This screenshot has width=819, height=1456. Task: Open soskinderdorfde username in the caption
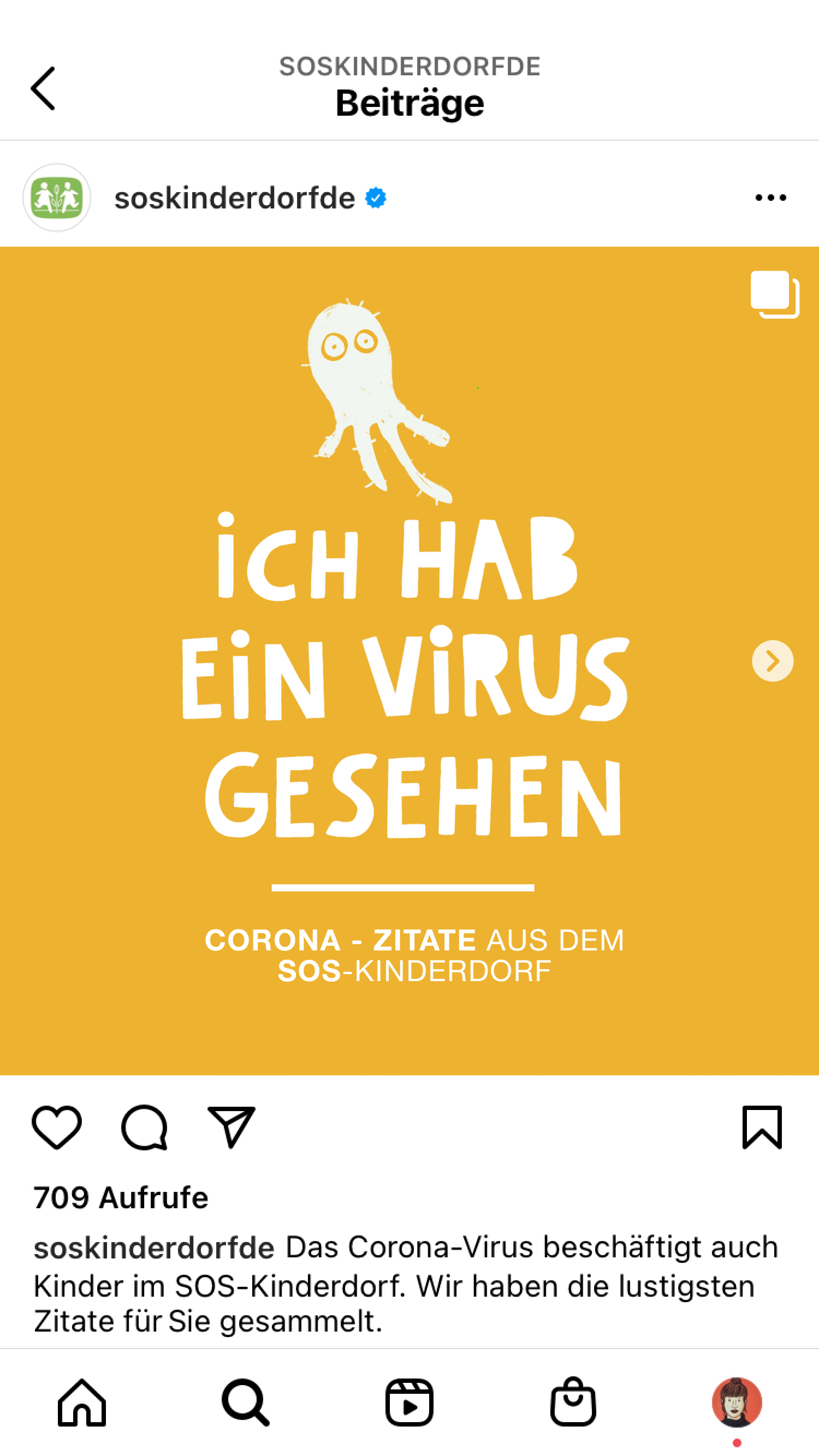coord(154,1249)
